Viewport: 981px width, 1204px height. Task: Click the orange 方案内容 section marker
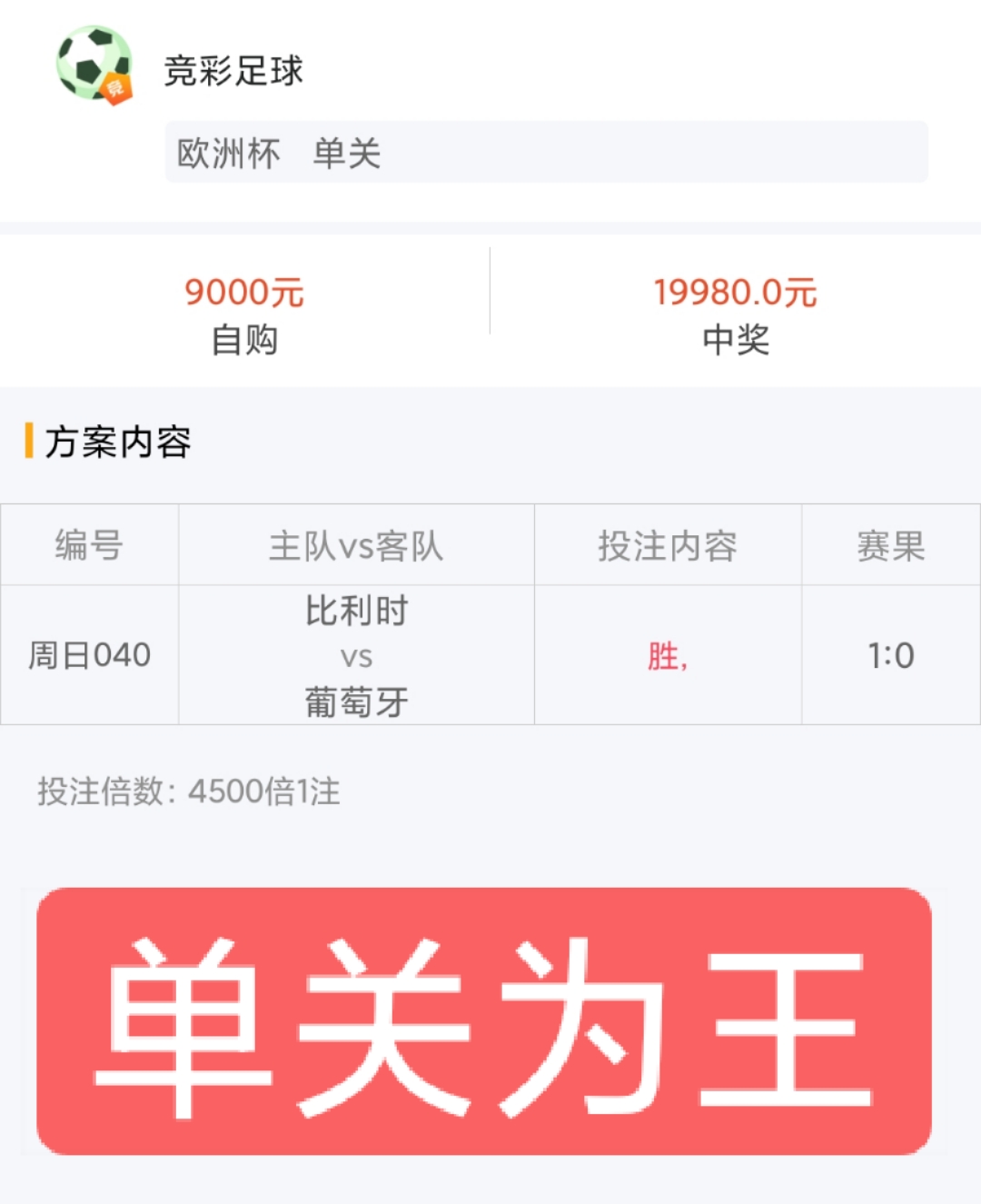31,441
